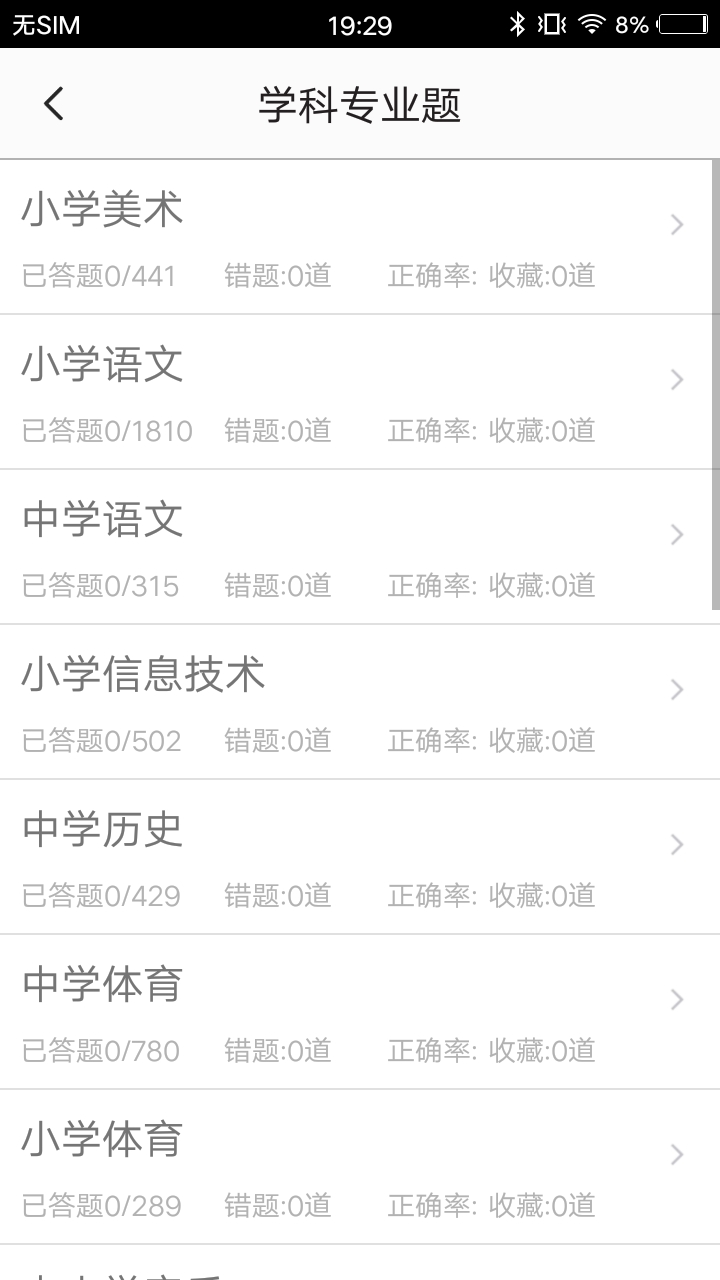Screen dimensions: 720x1280
Task: Open the 小学体育 question bank
Action: 103,1140
